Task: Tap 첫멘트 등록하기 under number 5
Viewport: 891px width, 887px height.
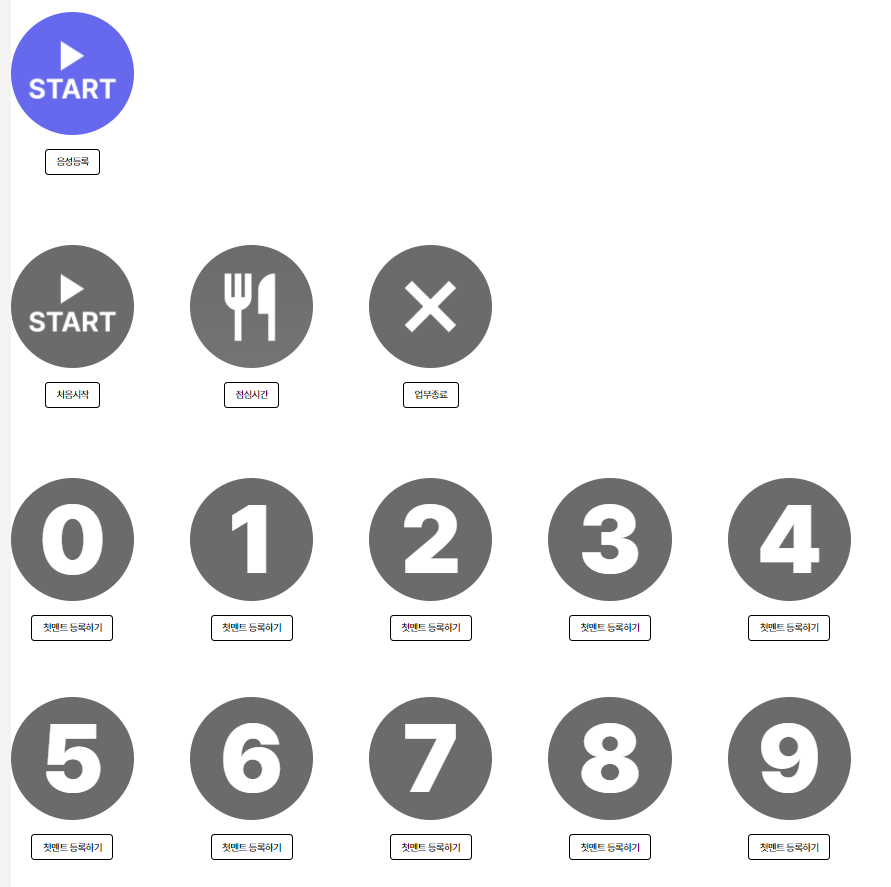Action: [x=72, y=847]
